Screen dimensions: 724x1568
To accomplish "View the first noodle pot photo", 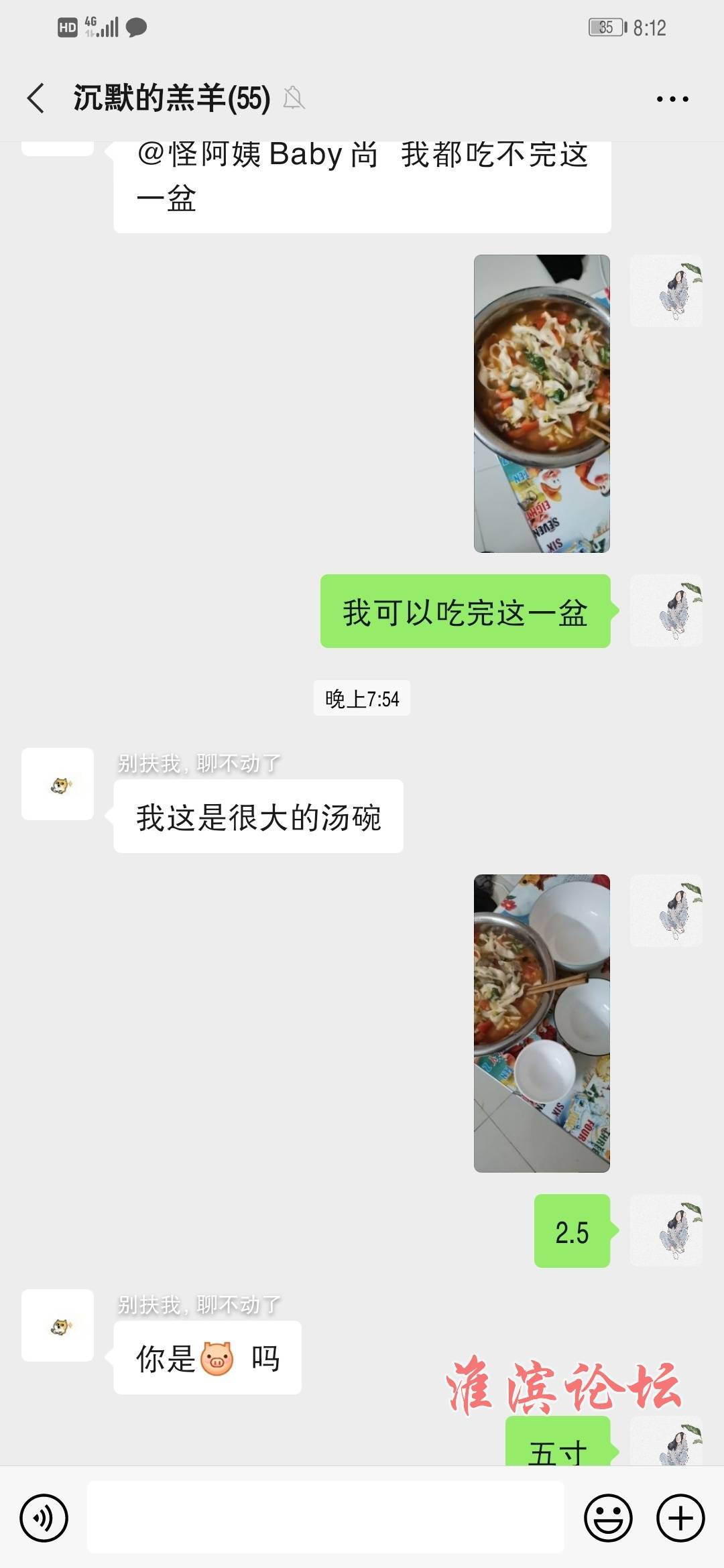I will point(542,403).
